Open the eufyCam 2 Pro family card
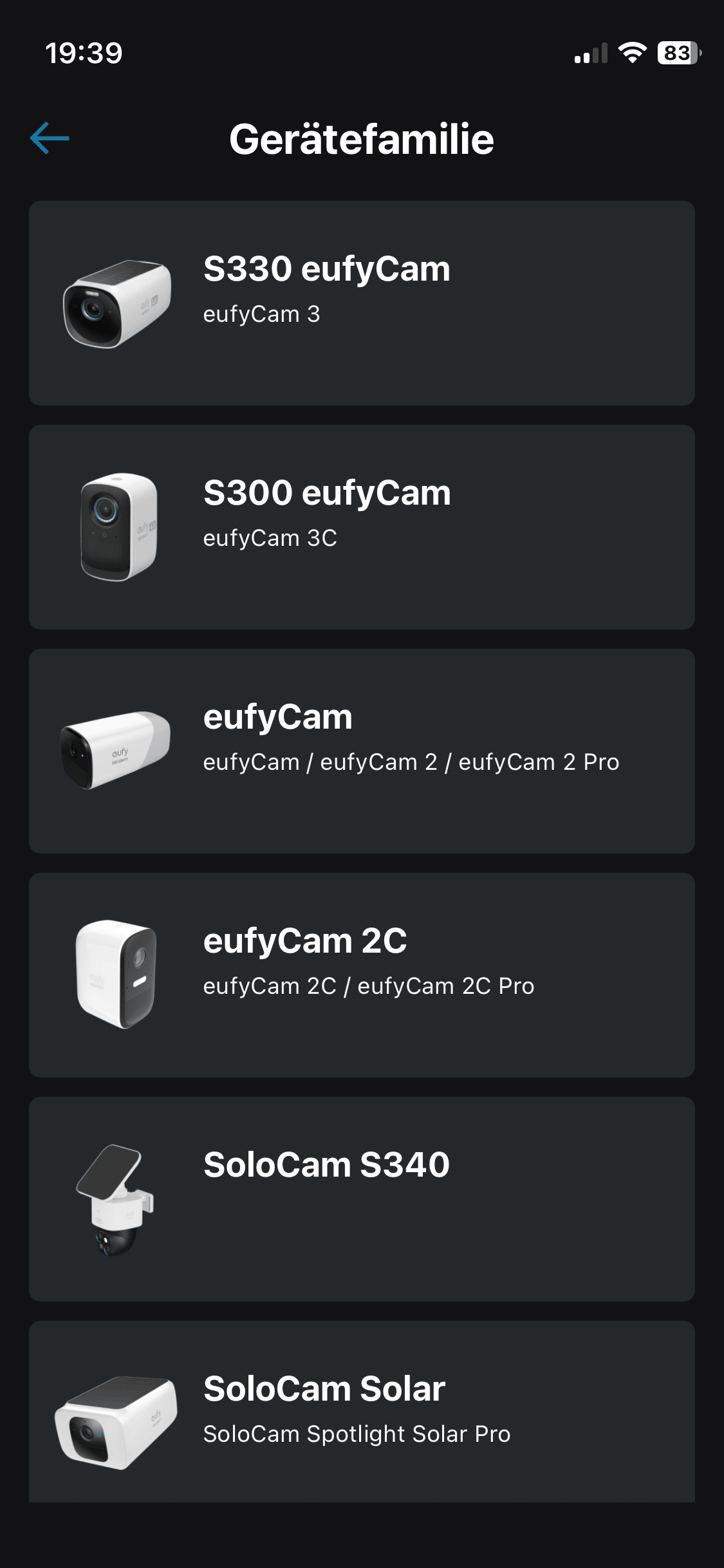724x1568 pixels. tap(361, 751)
